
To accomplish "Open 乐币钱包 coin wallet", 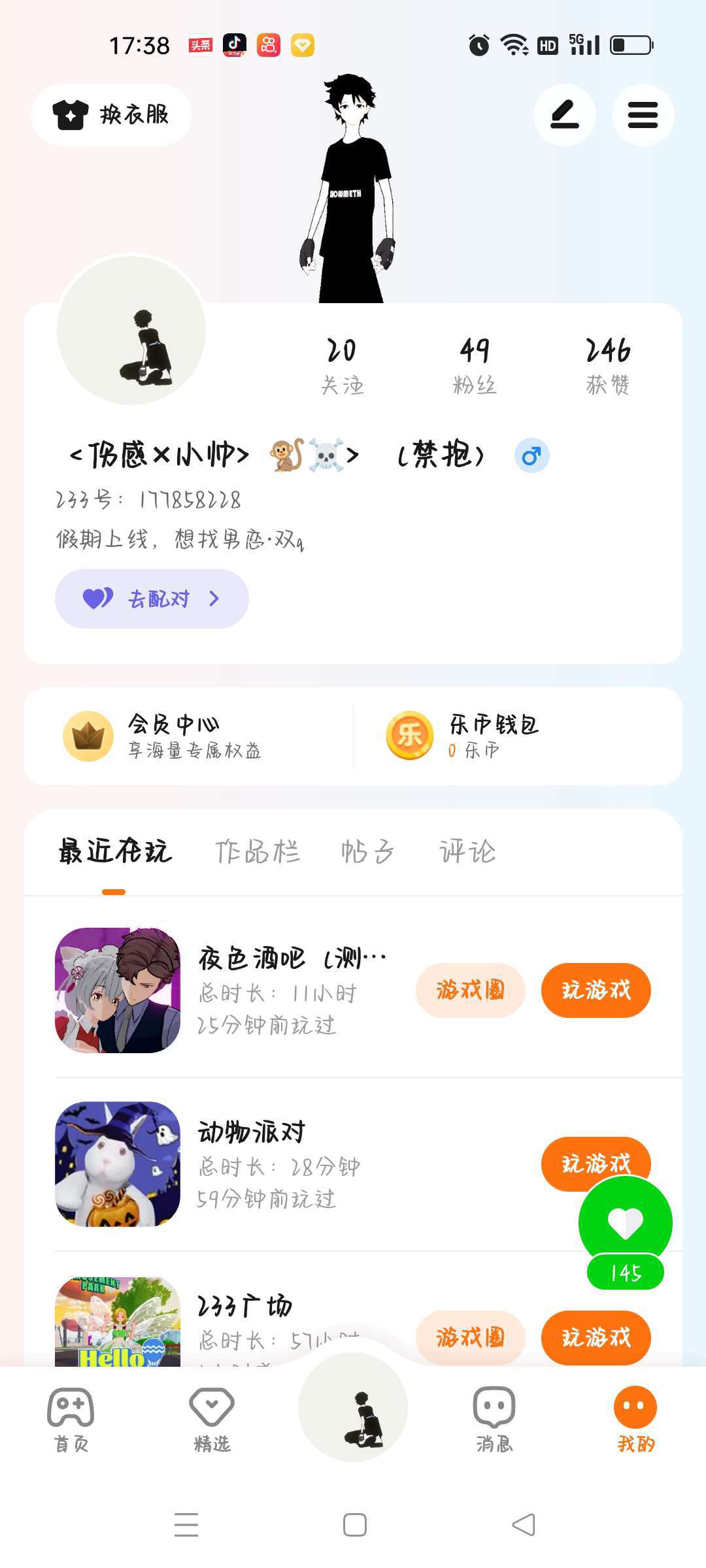I will click(518, 736).
